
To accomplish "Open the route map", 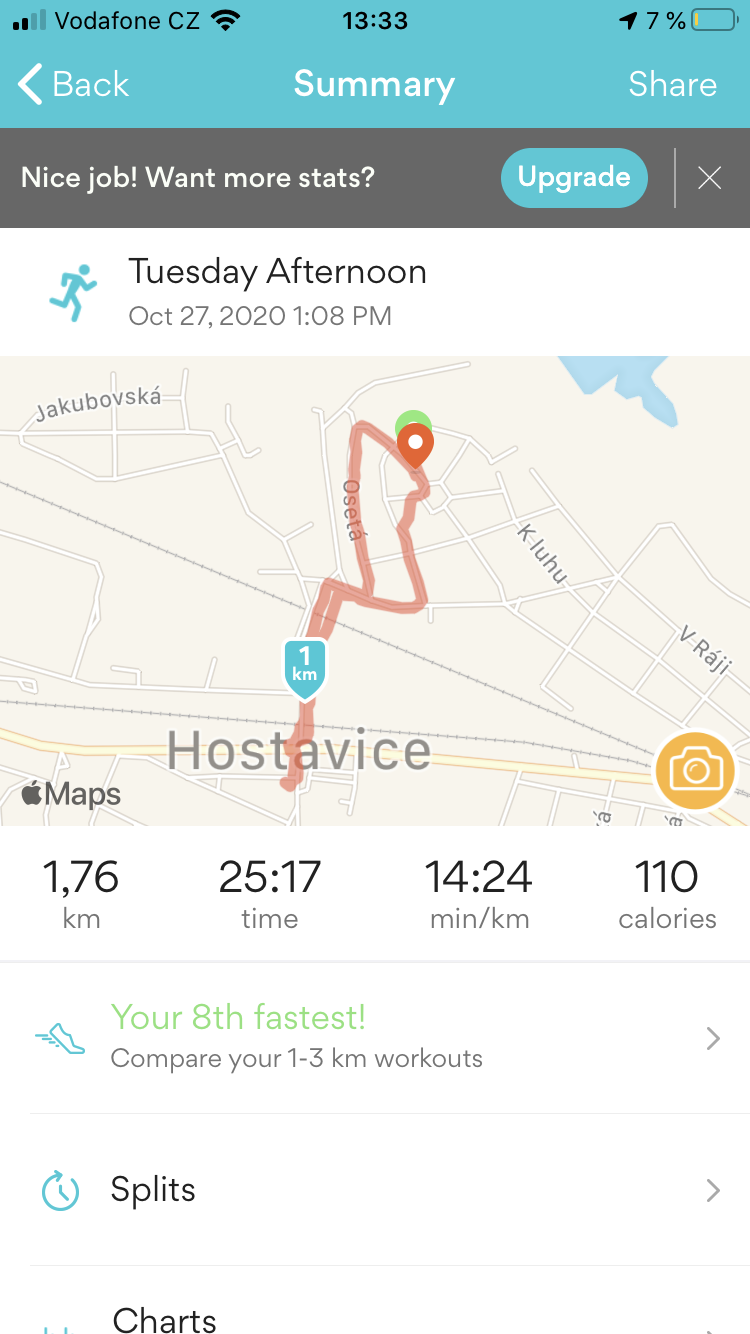I will [375, 591].
